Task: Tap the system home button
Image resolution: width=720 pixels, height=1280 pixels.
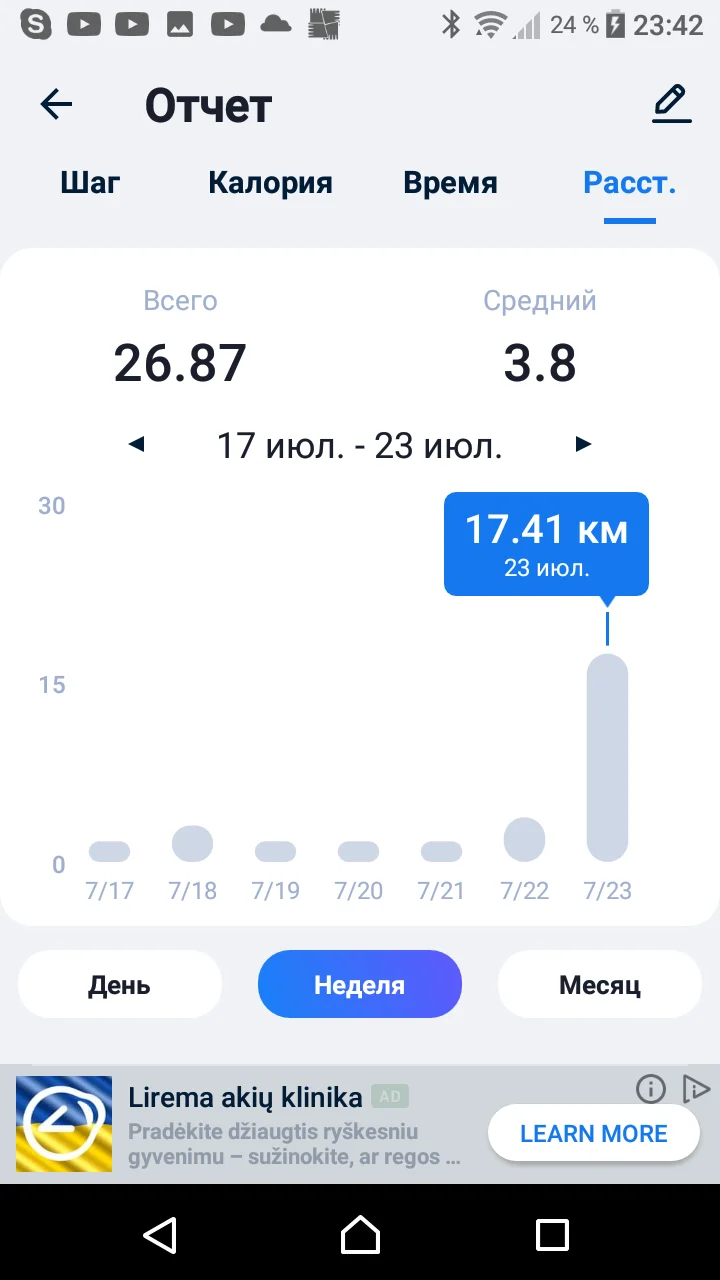Action: point(360,1234)
